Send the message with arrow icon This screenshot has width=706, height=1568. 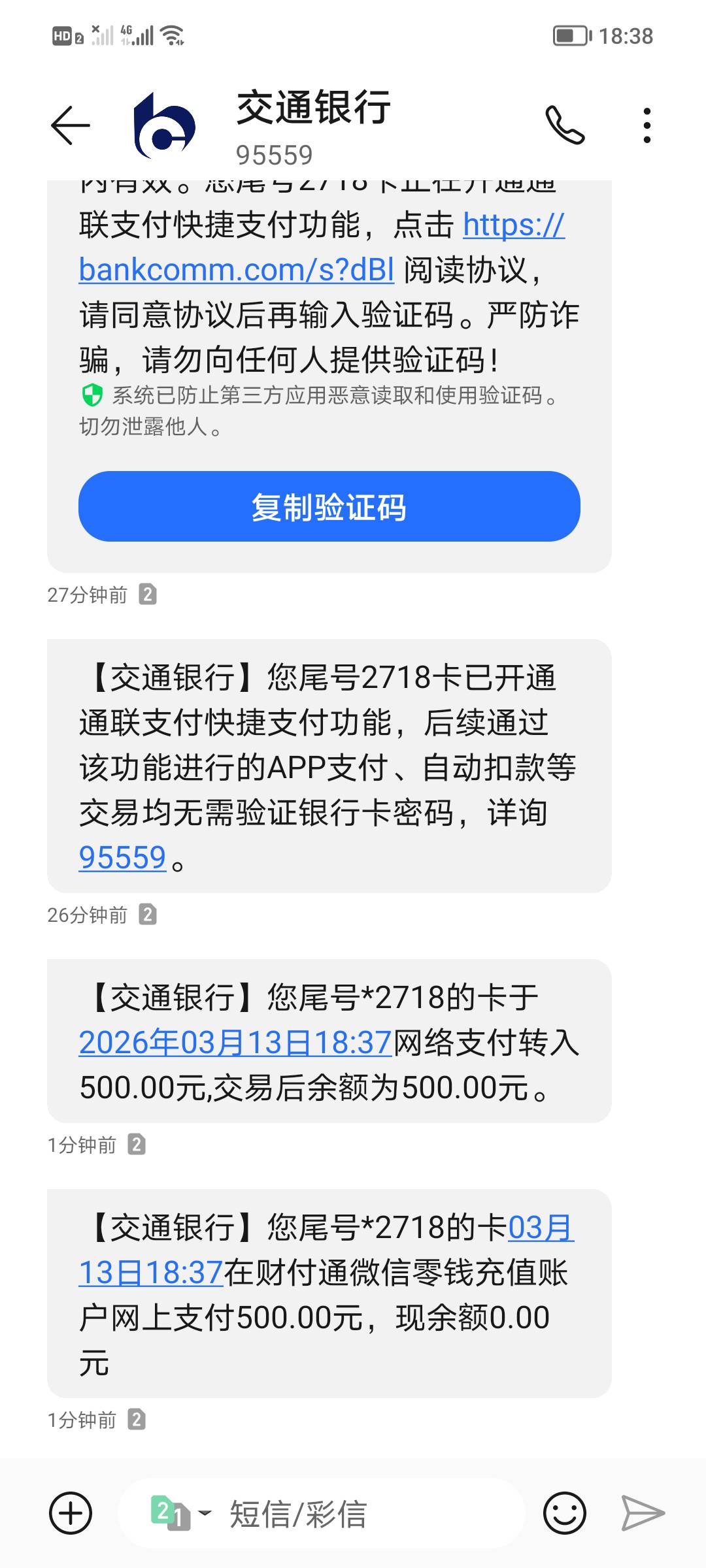click(643, 1513)
